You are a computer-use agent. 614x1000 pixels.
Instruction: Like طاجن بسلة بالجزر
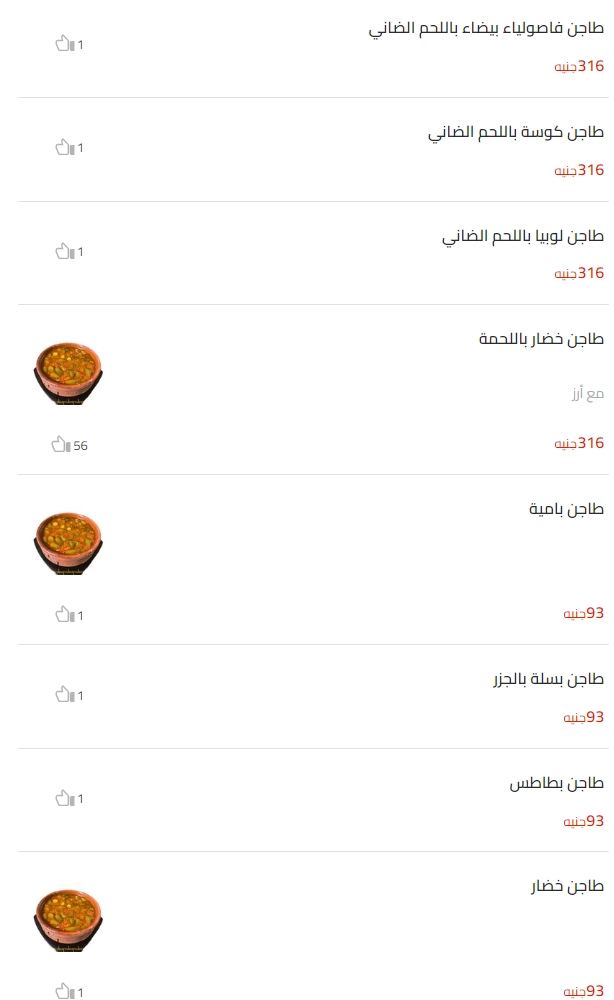(x=65, y=695)
